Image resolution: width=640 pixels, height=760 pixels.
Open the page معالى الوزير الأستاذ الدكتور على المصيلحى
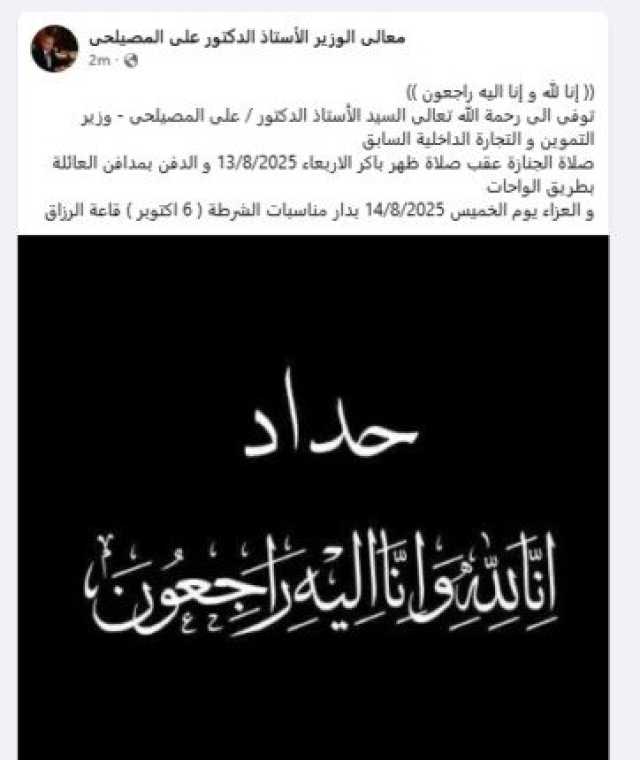(246, 36)
